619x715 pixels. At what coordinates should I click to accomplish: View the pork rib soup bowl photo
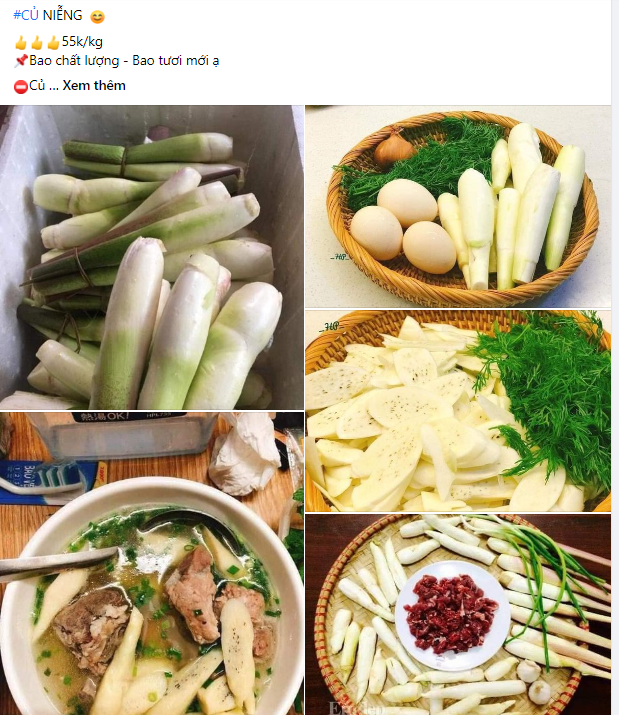pyautogui.click(x=152, y=564)
